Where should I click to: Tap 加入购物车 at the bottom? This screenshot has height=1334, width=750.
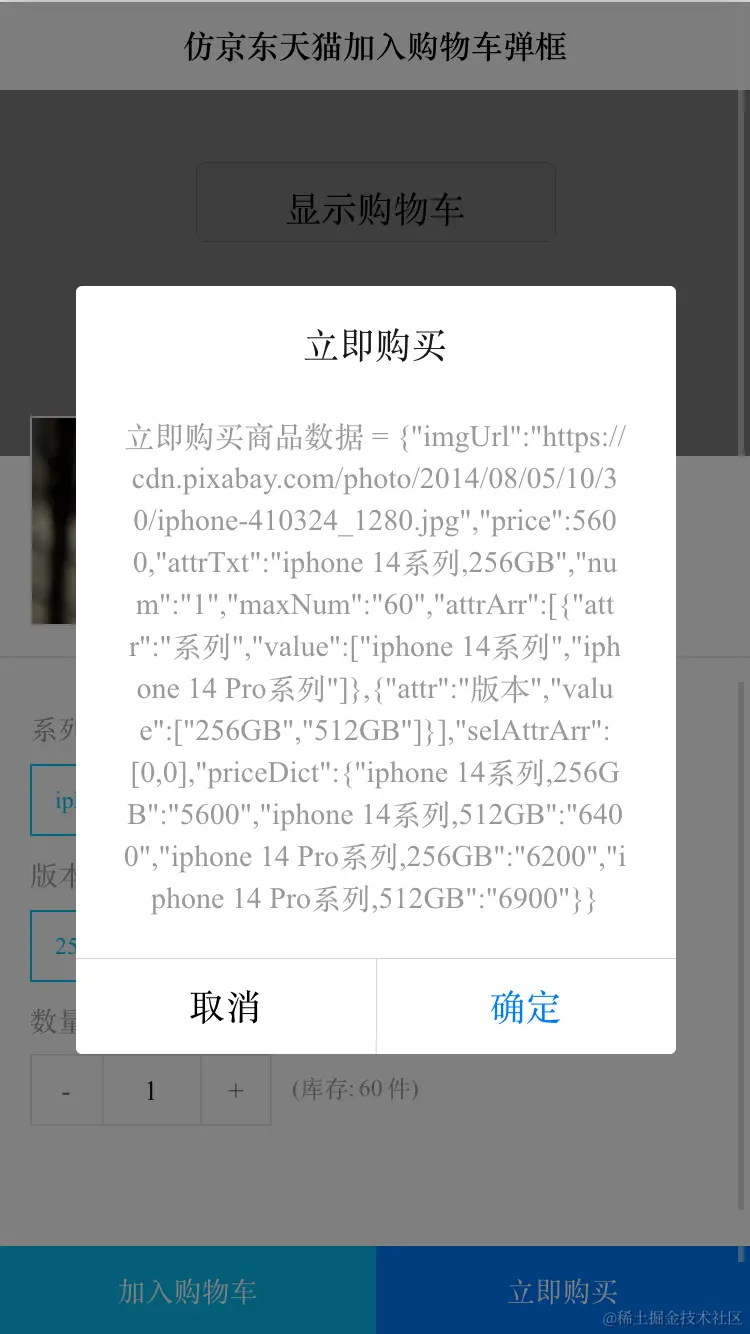click(x=188, y=1290)
